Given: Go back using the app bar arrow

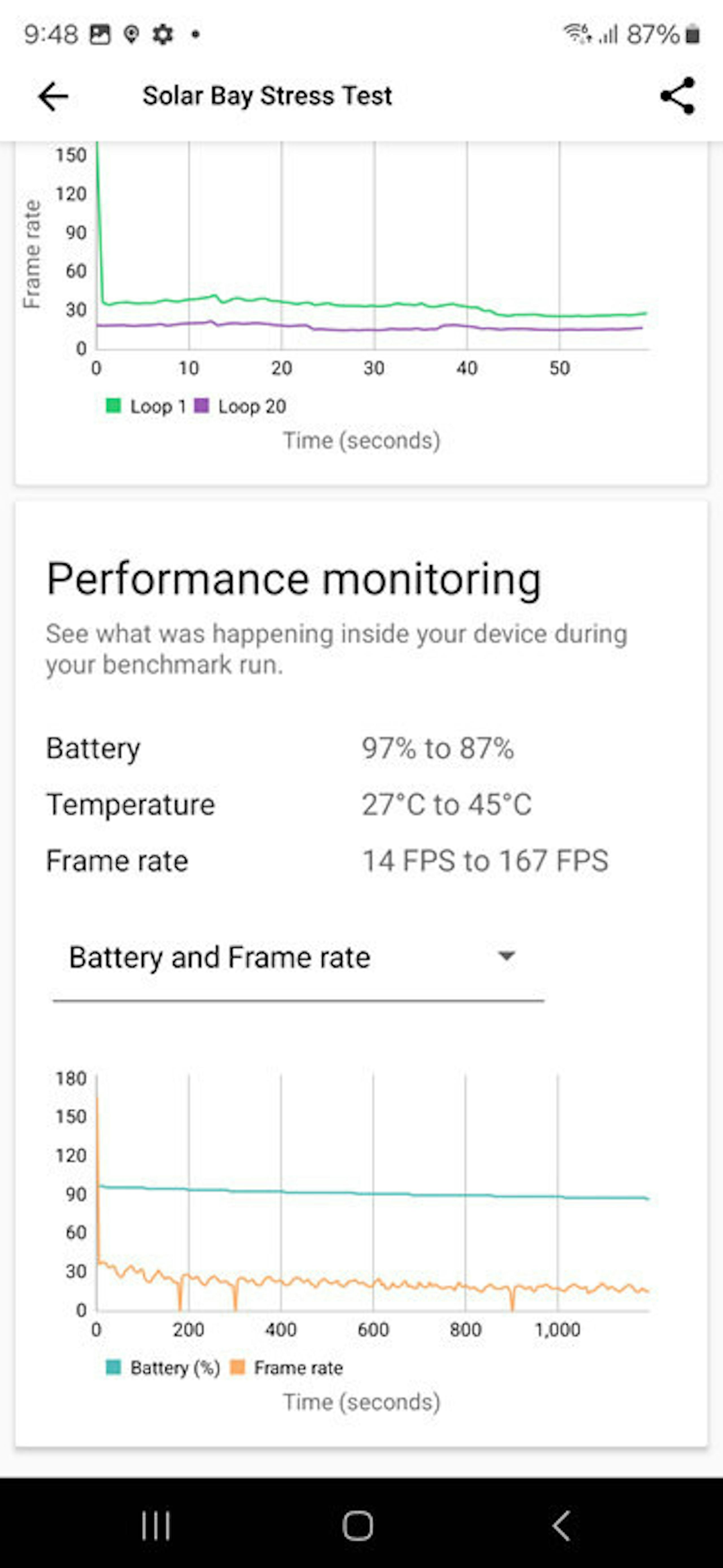Looking at the screenshot, I should (x=53, y=96).
